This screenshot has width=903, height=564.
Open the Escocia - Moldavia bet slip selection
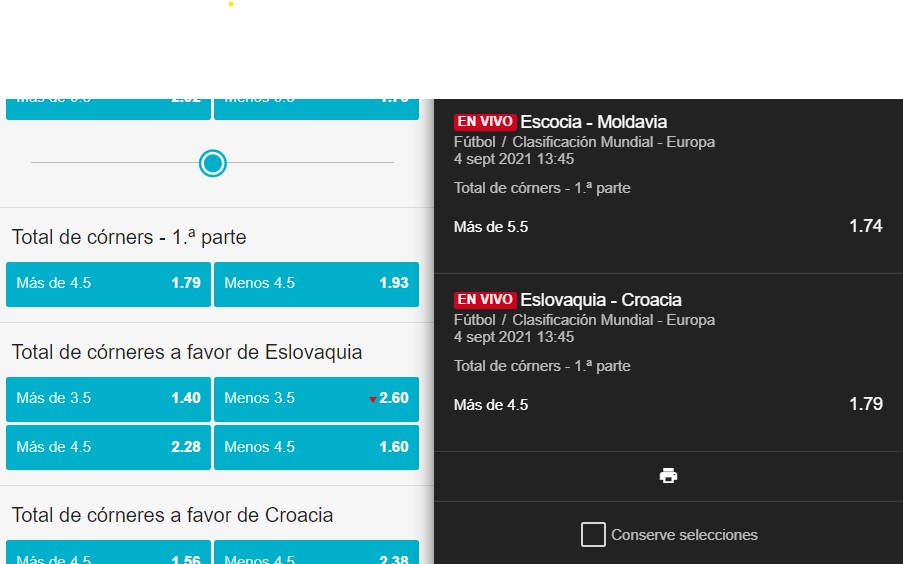coord(668,186)
